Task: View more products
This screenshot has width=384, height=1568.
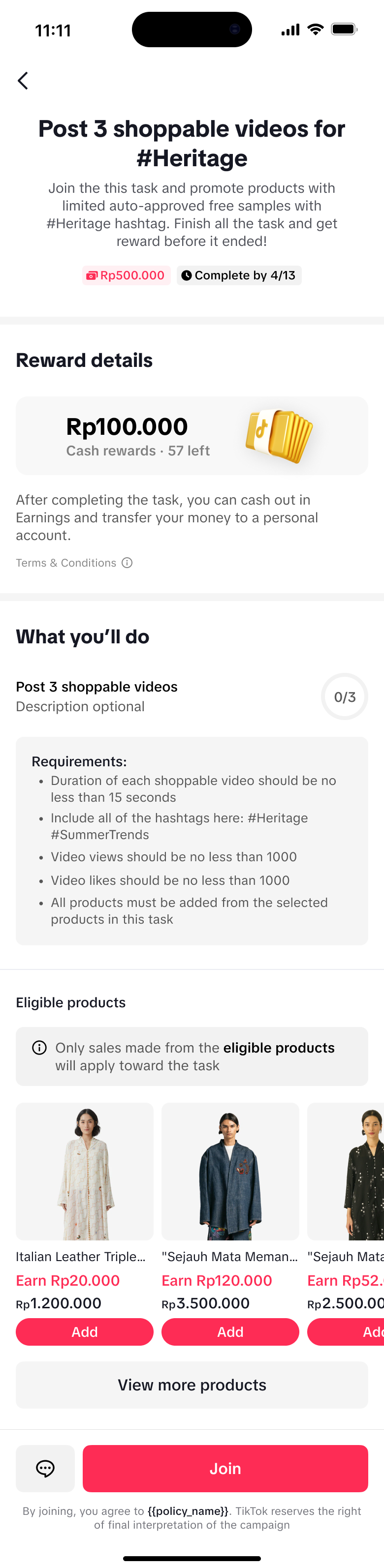Action: point(192,1385)
